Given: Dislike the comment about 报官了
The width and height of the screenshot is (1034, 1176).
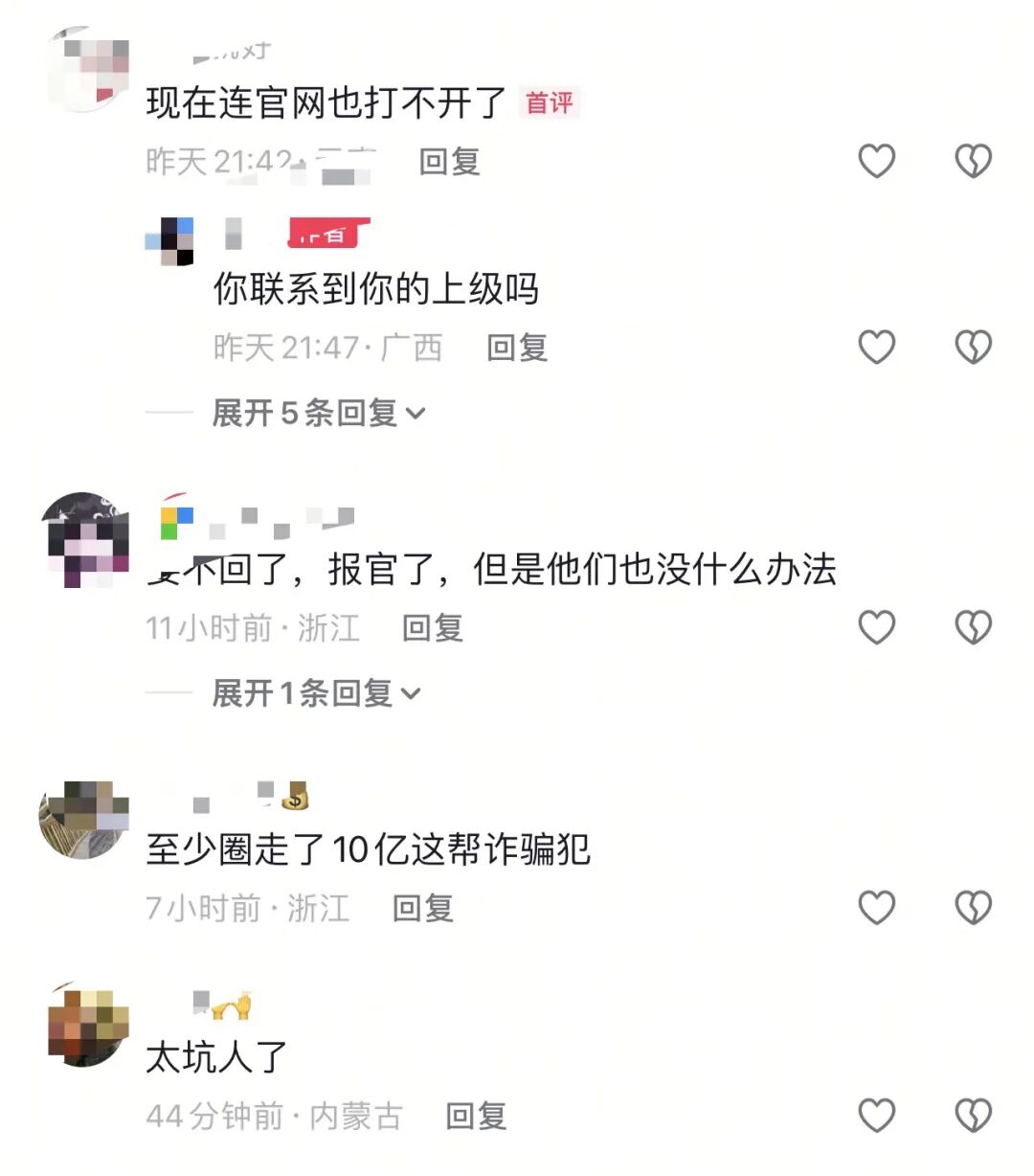Looking at the screenshot, I should coord(973,627).
